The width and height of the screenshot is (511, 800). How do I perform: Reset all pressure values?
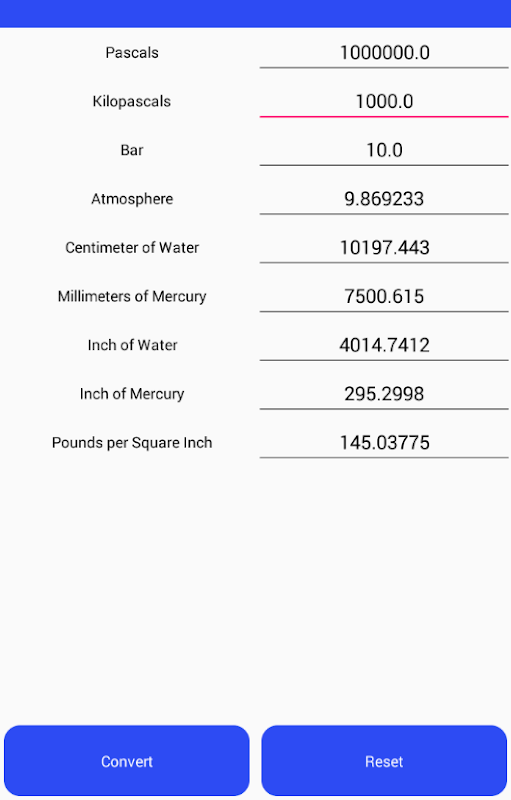[x=384, y=761]
